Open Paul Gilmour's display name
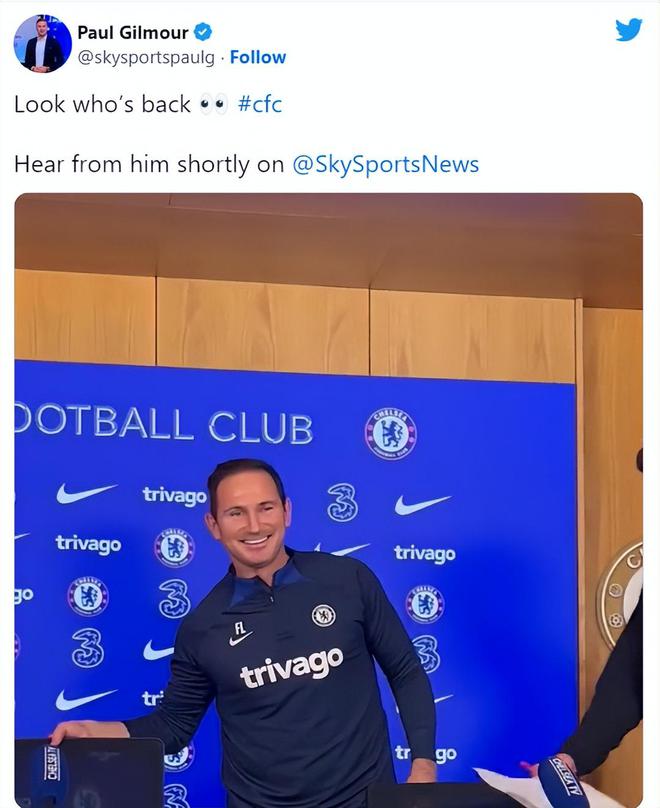 tap(133, 32)
